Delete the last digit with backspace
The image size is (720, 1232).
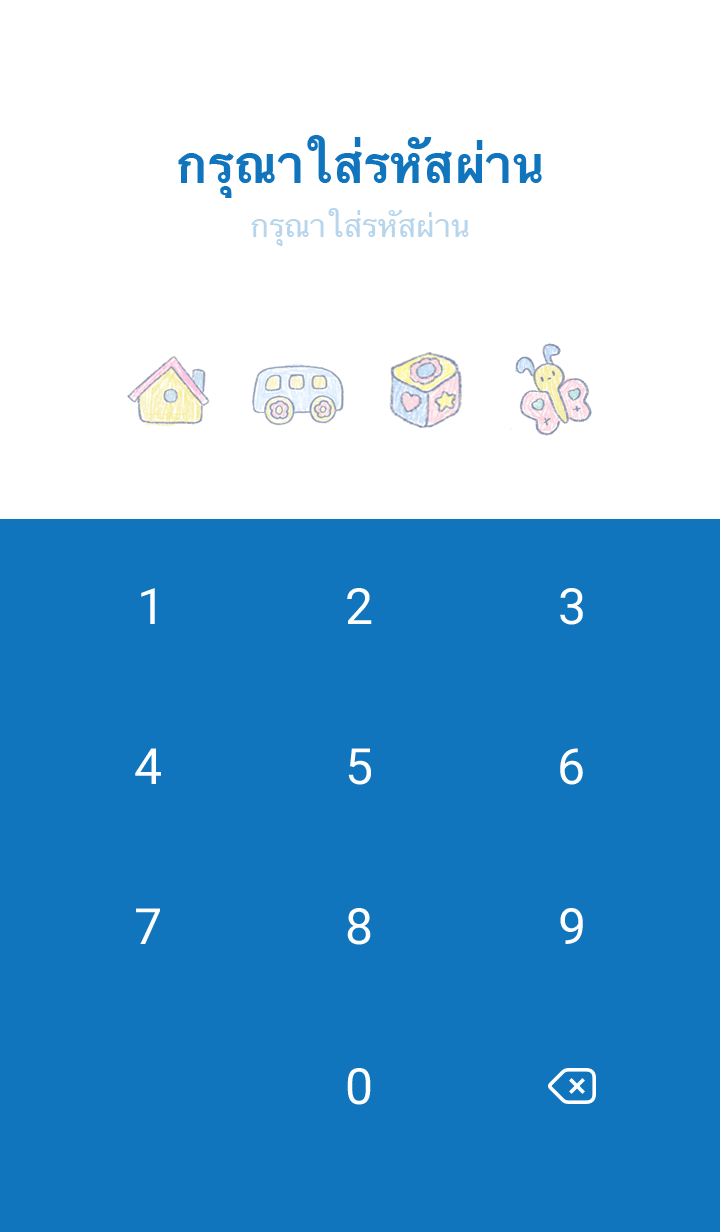click(x=572, y=1086)
